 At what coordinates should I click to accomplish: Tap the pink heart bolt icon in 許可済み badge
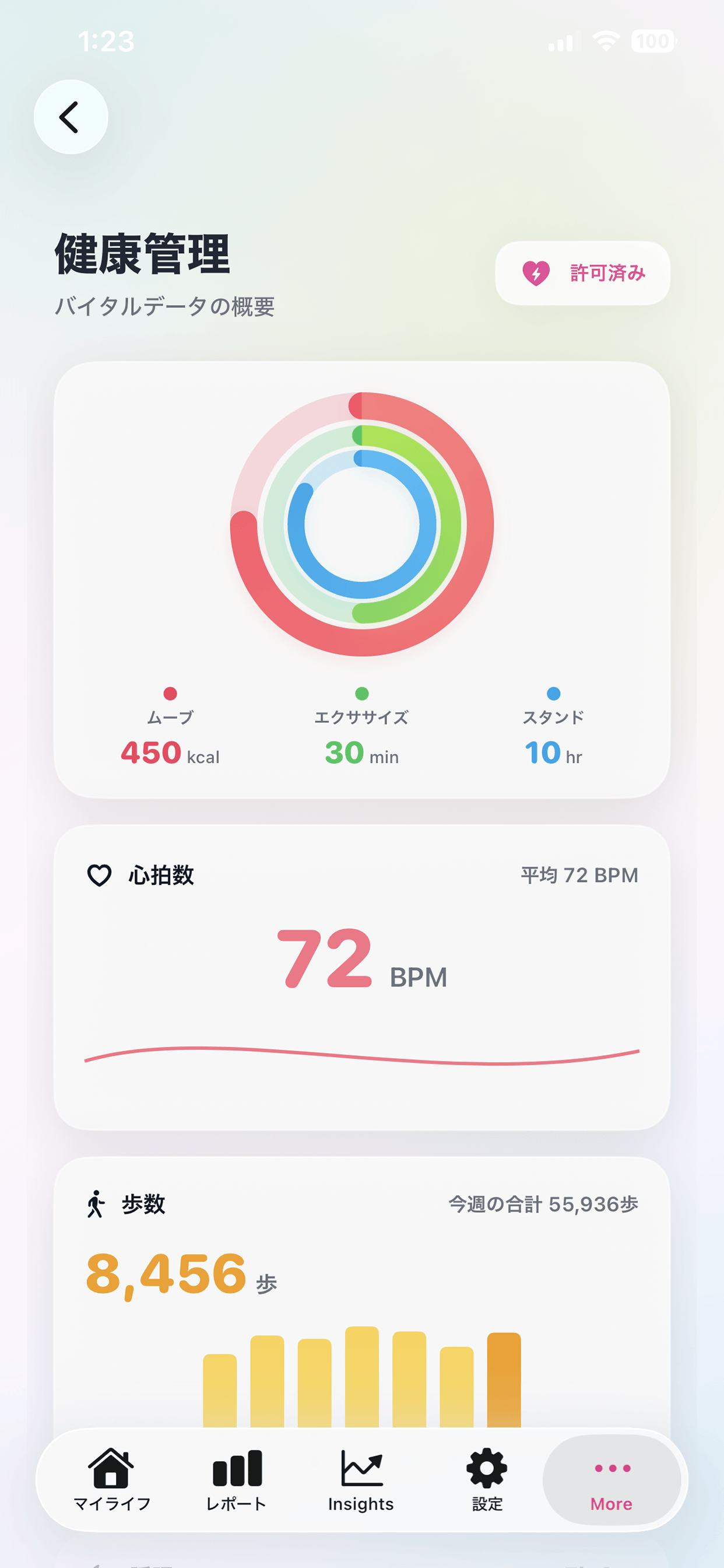click(x=536, y=274)
